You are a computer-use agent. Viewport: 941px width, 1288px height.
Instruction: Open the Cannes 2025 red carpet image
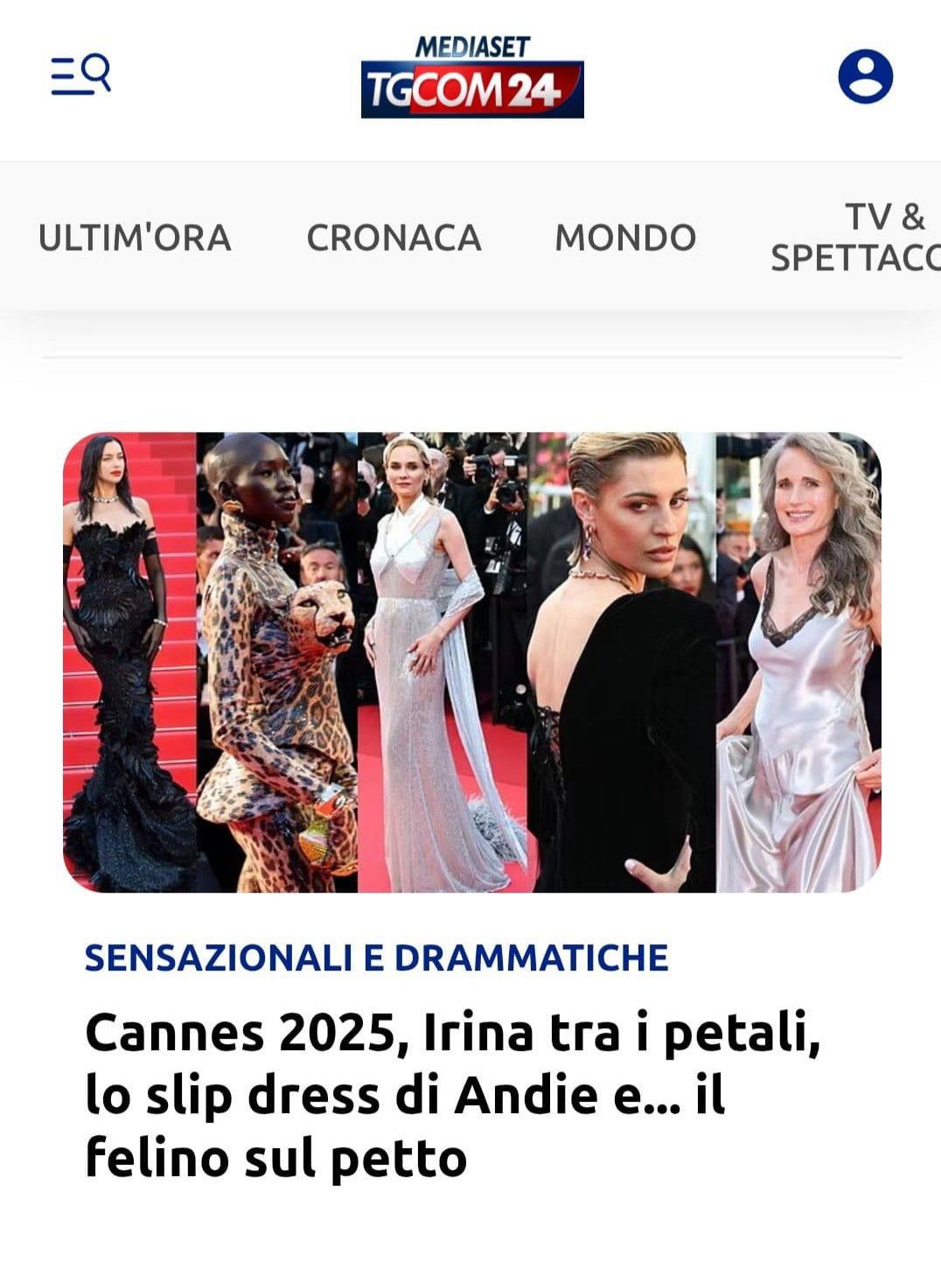[472, 662]
